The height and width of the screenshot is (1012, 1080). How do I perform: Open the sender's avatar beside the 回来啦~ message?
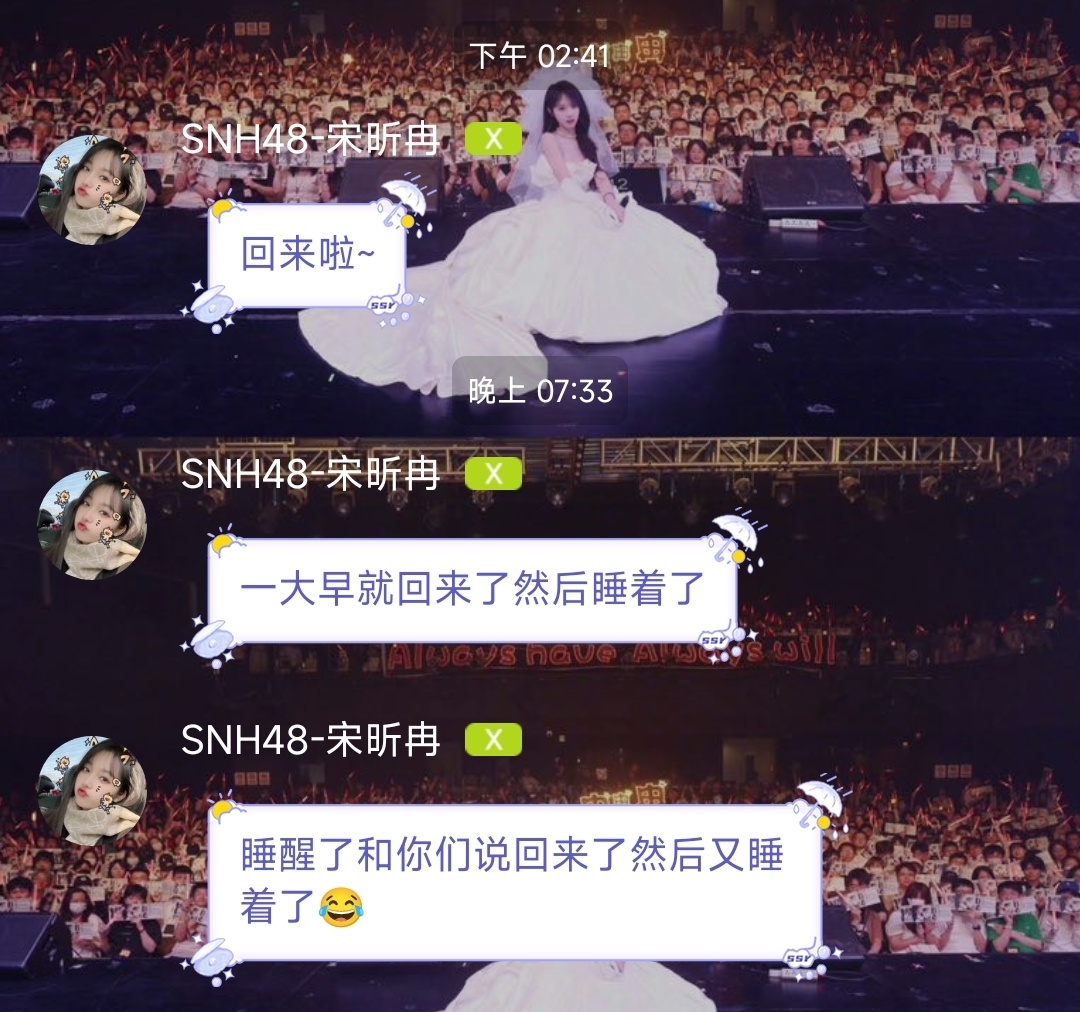point(92,190)
